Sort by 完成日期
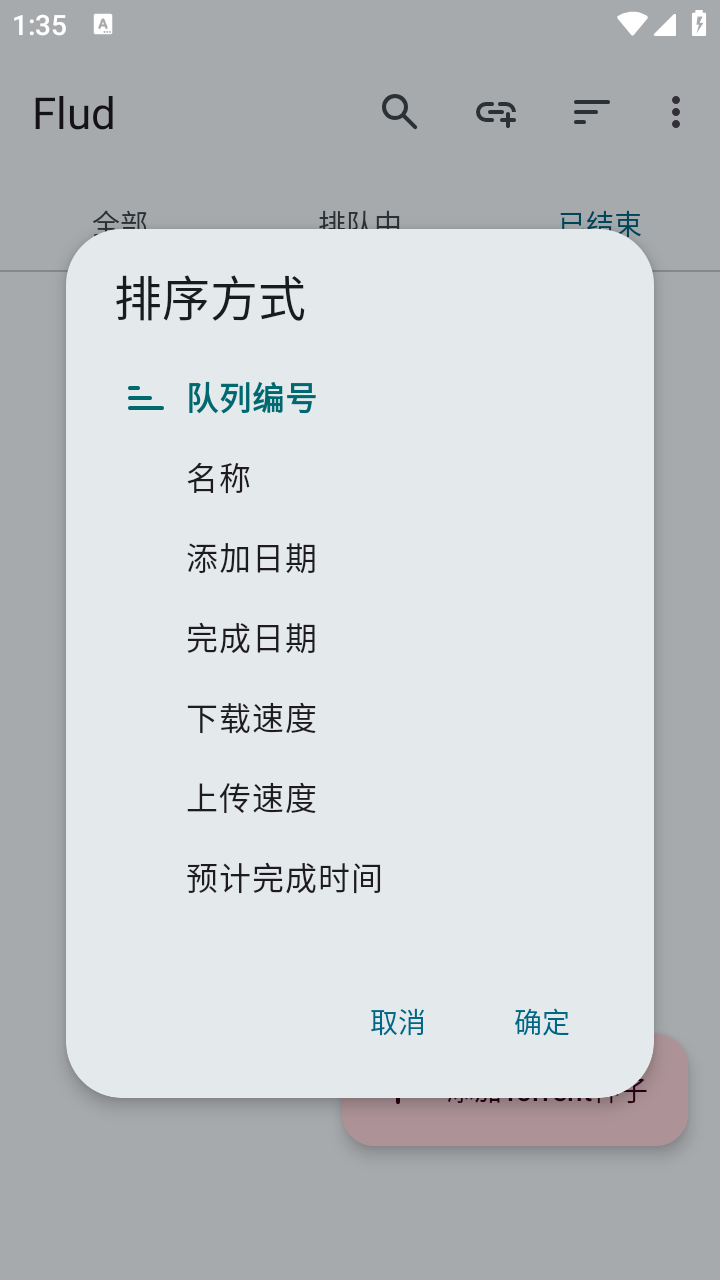The height and width of the screenshot is (1280, 720). coord(252,638)
